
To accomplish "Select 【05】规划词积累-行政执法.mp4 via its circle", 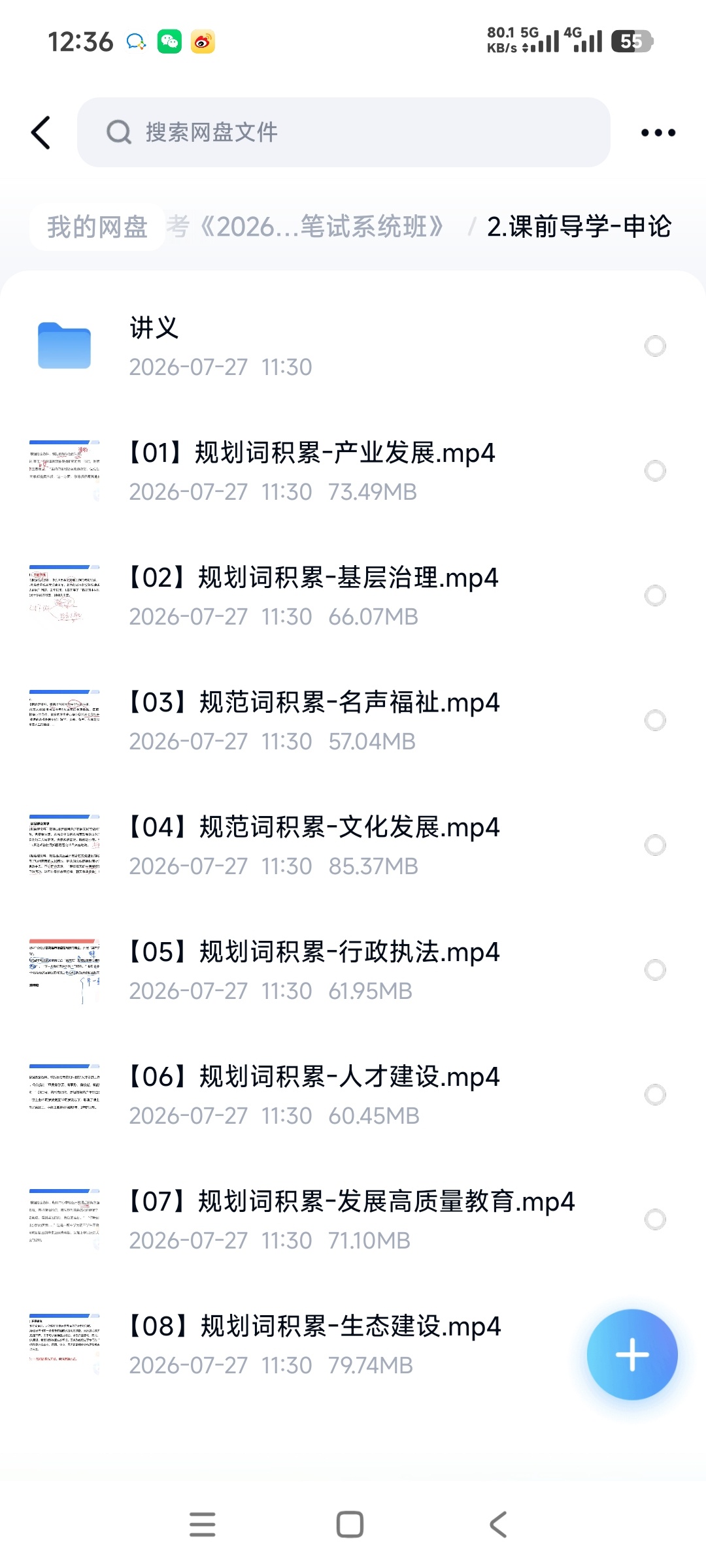I will point(655,970).
